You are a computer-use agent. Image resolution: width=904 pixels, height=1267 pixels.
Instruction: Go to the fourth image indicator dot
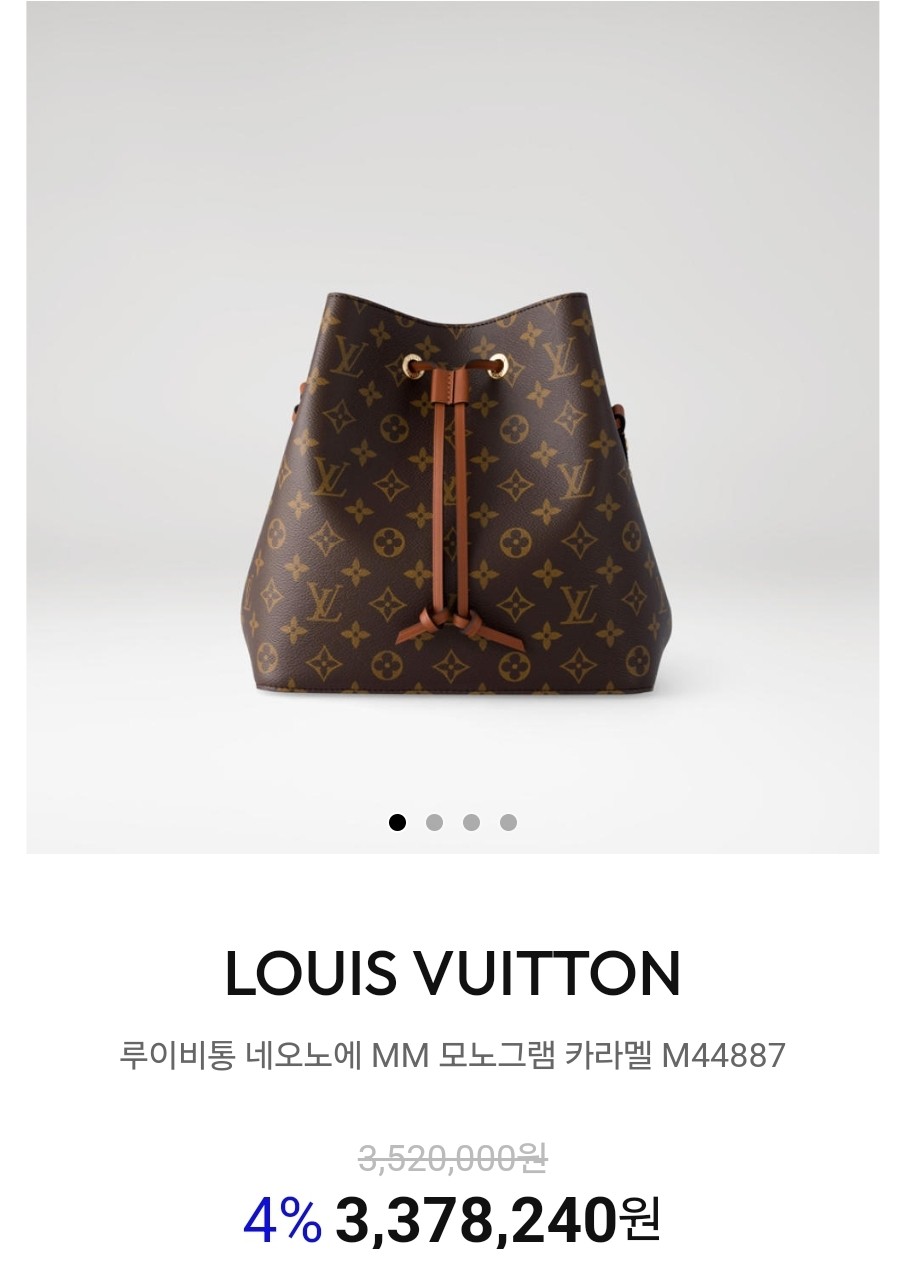[x=508, y=822]
